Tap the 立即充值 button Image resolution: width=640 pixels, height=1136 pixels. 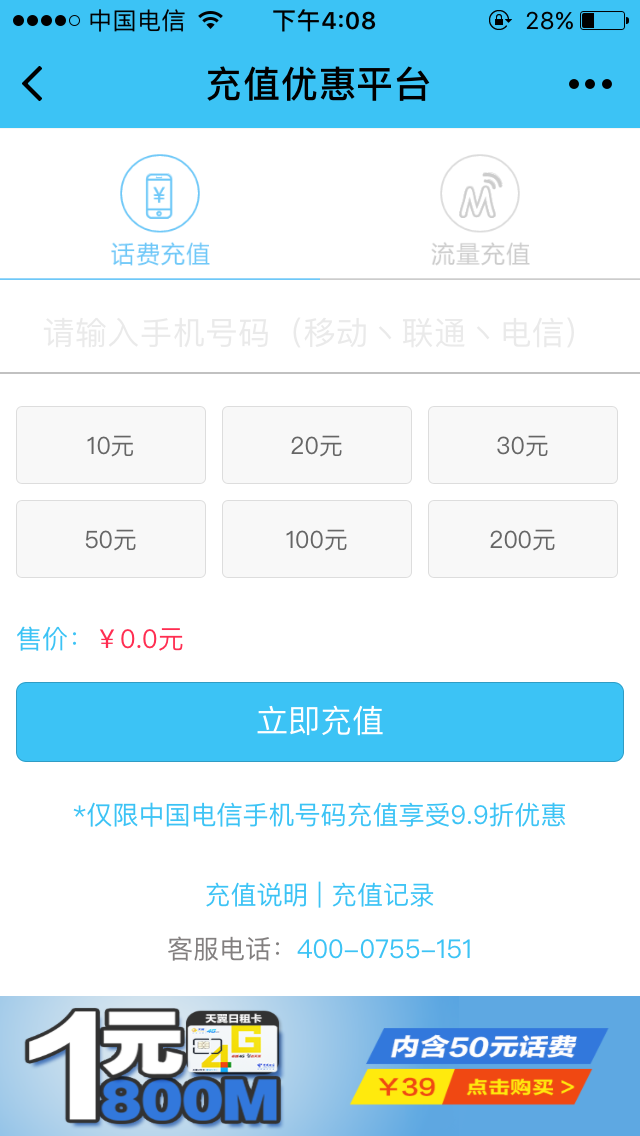tap(320, 722)
